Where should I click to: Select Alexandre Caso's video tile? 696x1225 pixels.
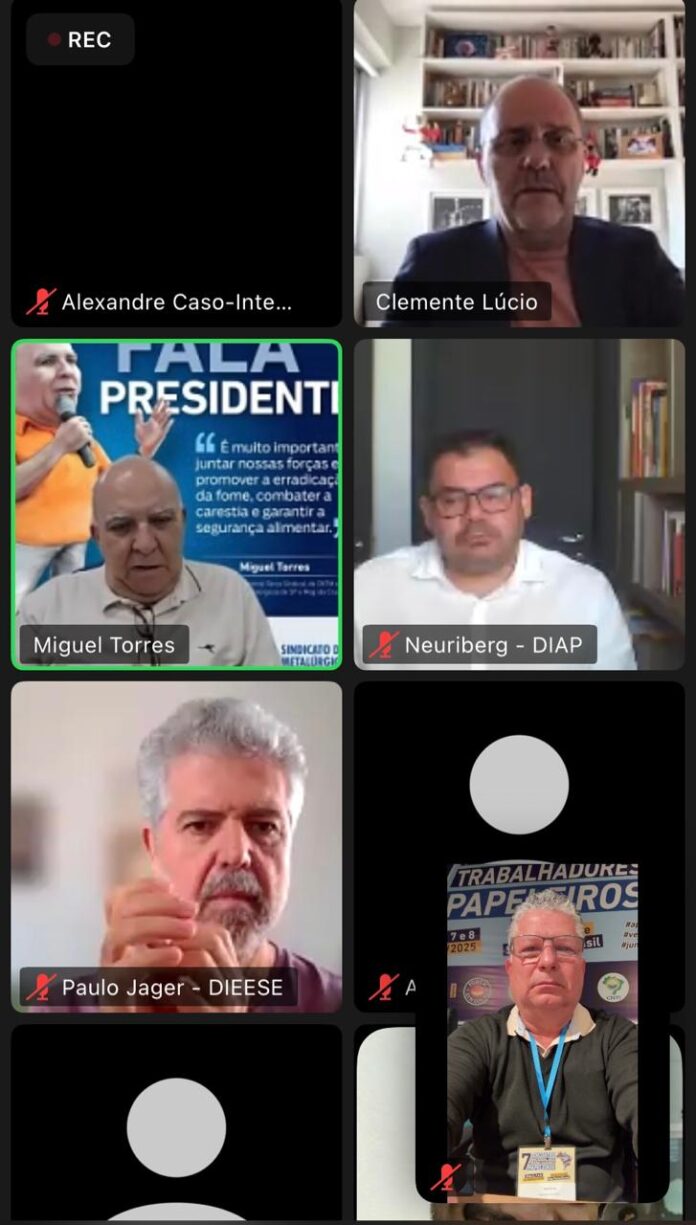(176, 163)
